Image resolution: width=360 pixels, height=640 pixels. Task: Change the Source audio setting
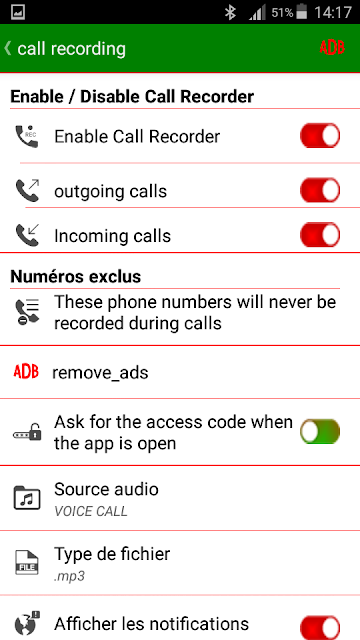(x=180, y=498)
